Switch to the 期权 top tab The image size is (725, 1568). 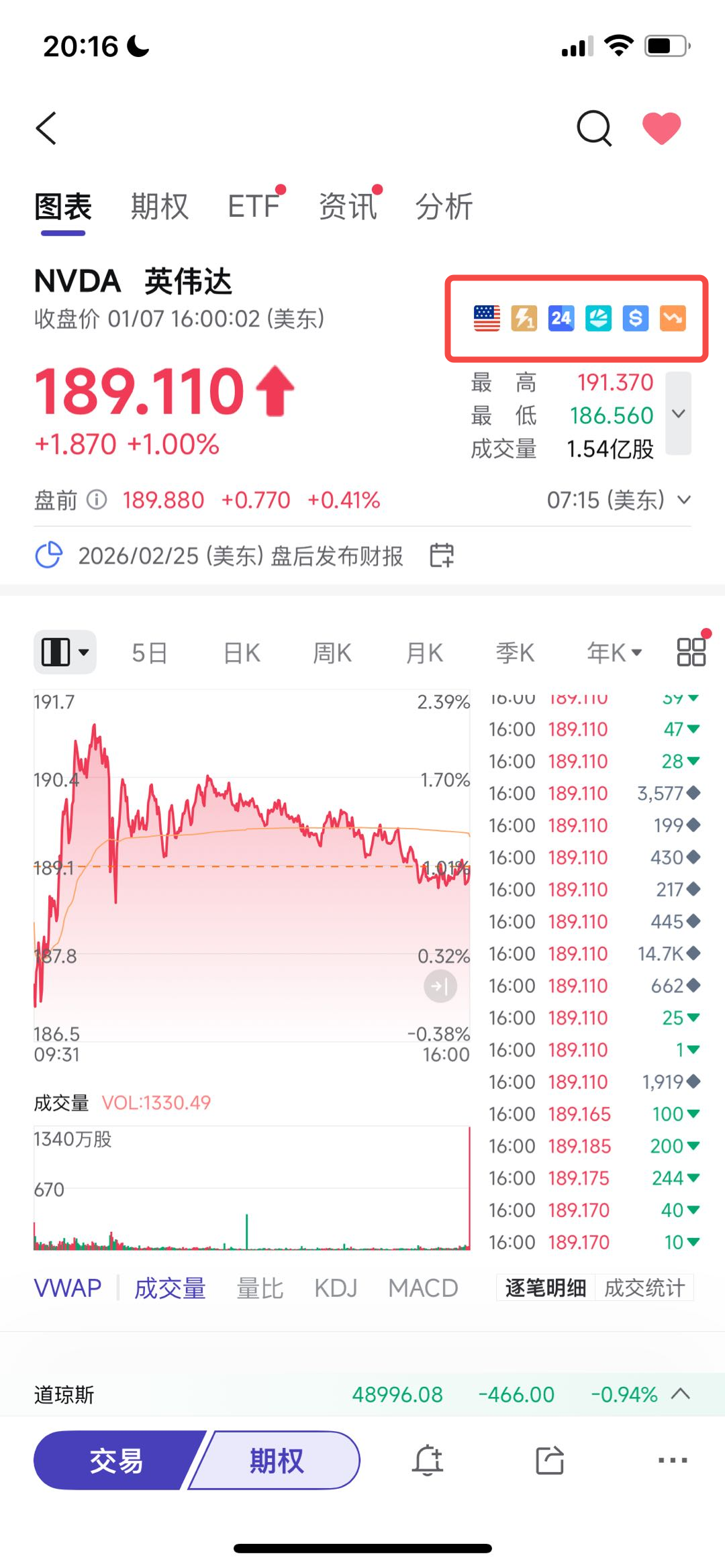pos(159,206)
